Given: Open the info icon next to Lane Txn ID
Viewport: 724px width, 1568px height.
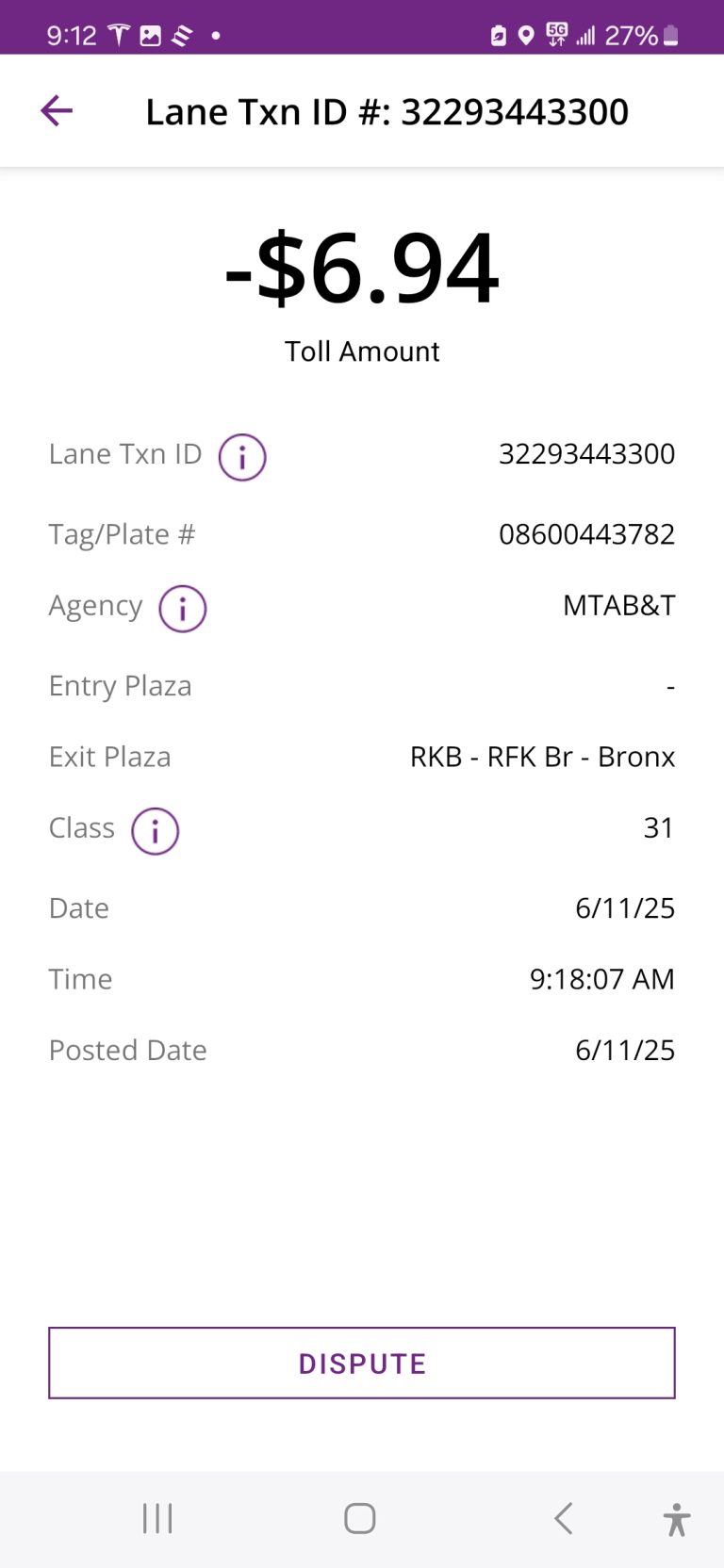Looking at the screenshot, I should 242,457.
